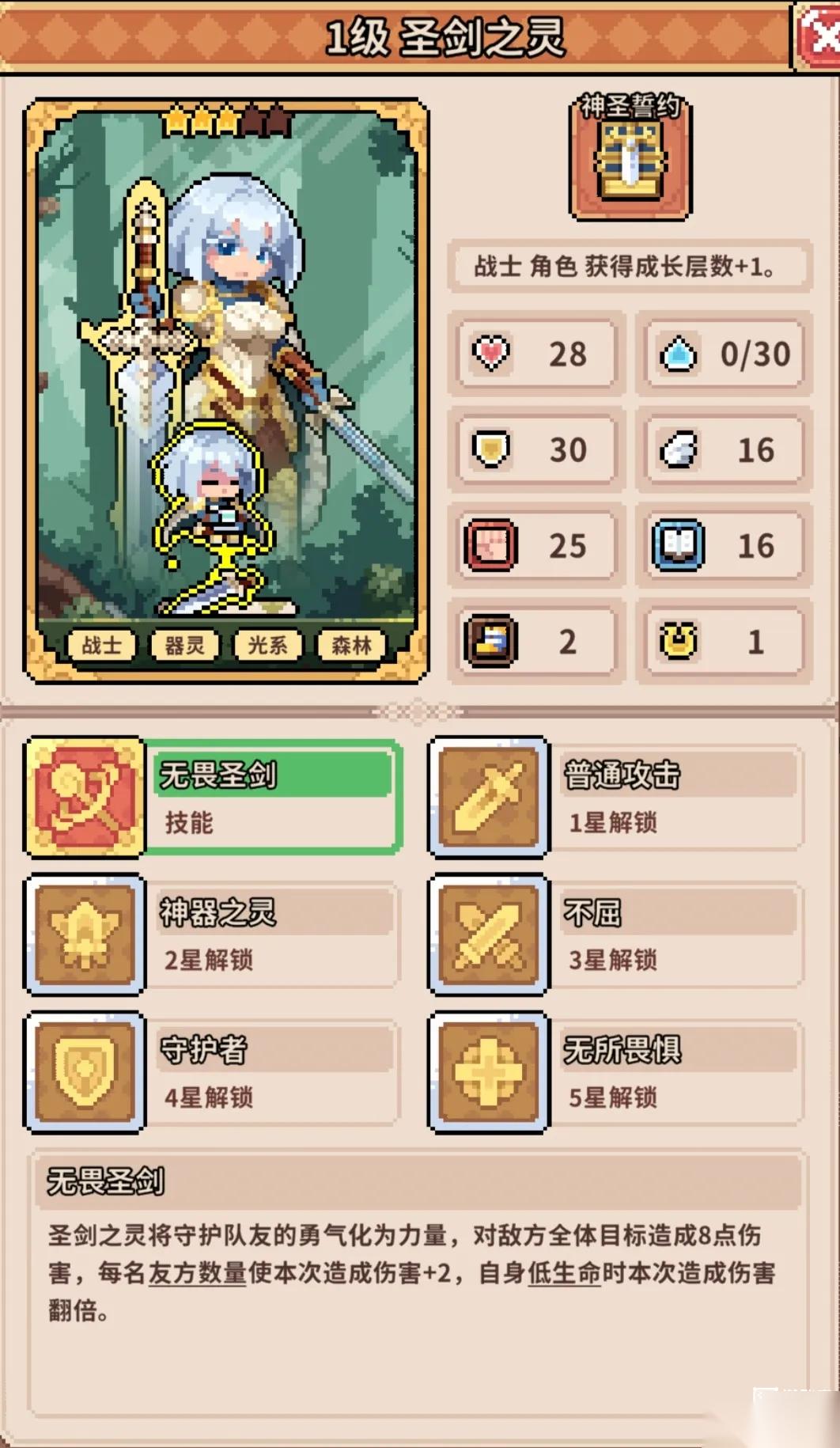This screenshot has width=840, height=1448.
Task: Open the underlined 友方数量 keyword
Action: [x=197, y=1273]
